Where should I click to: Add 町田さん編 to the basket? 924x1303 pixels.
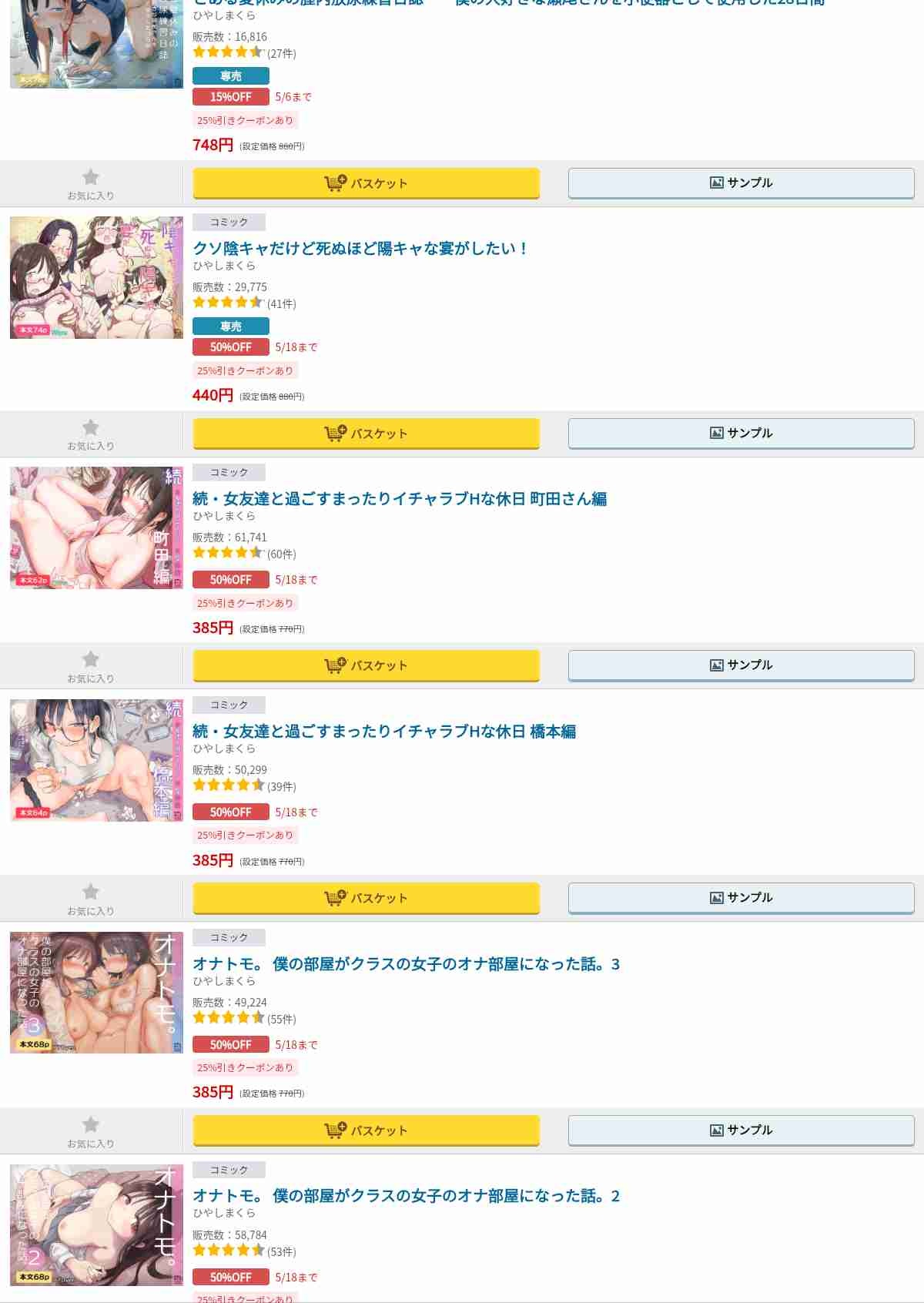coord(366,665)
